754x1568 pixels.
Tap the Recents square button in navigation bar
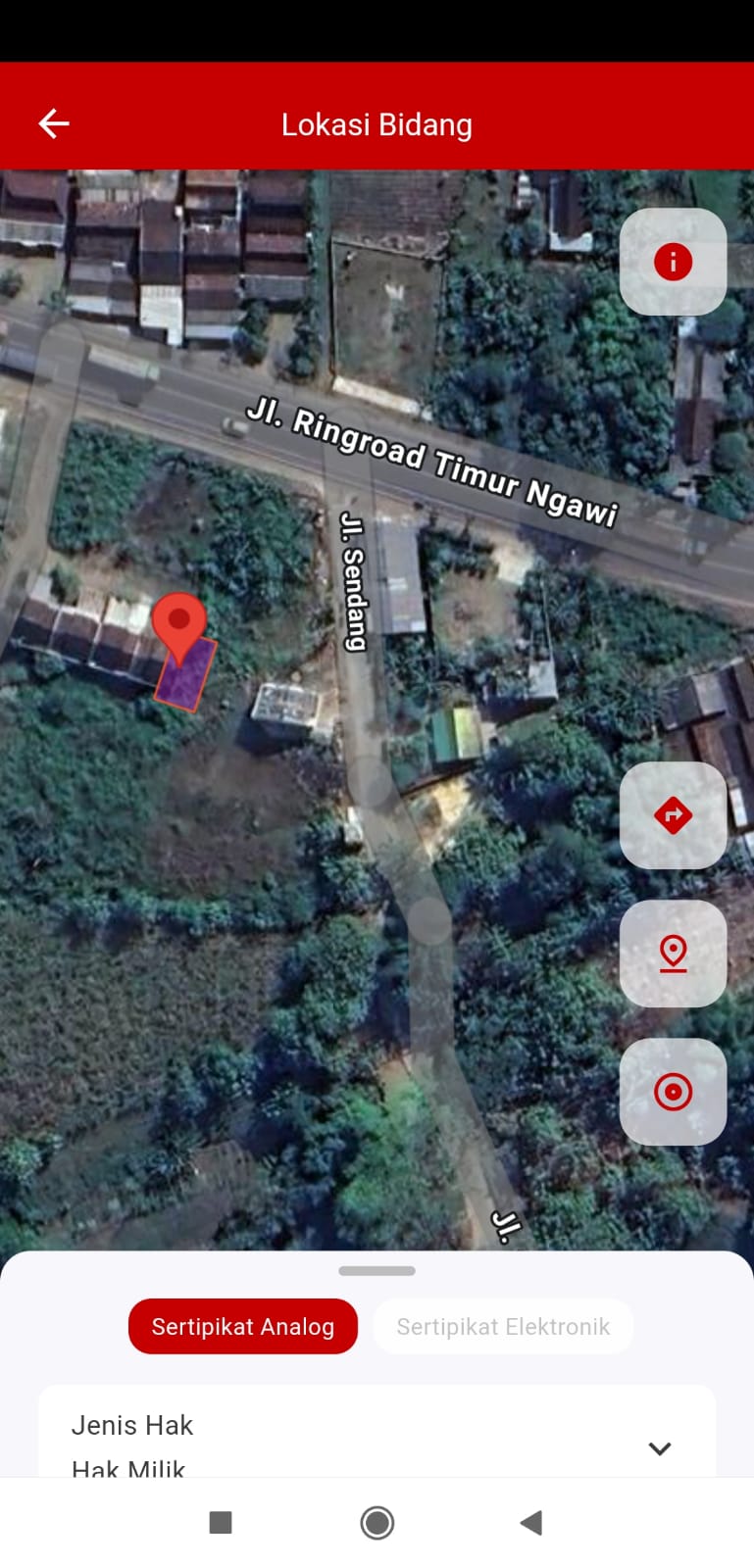click(221, 1522)
